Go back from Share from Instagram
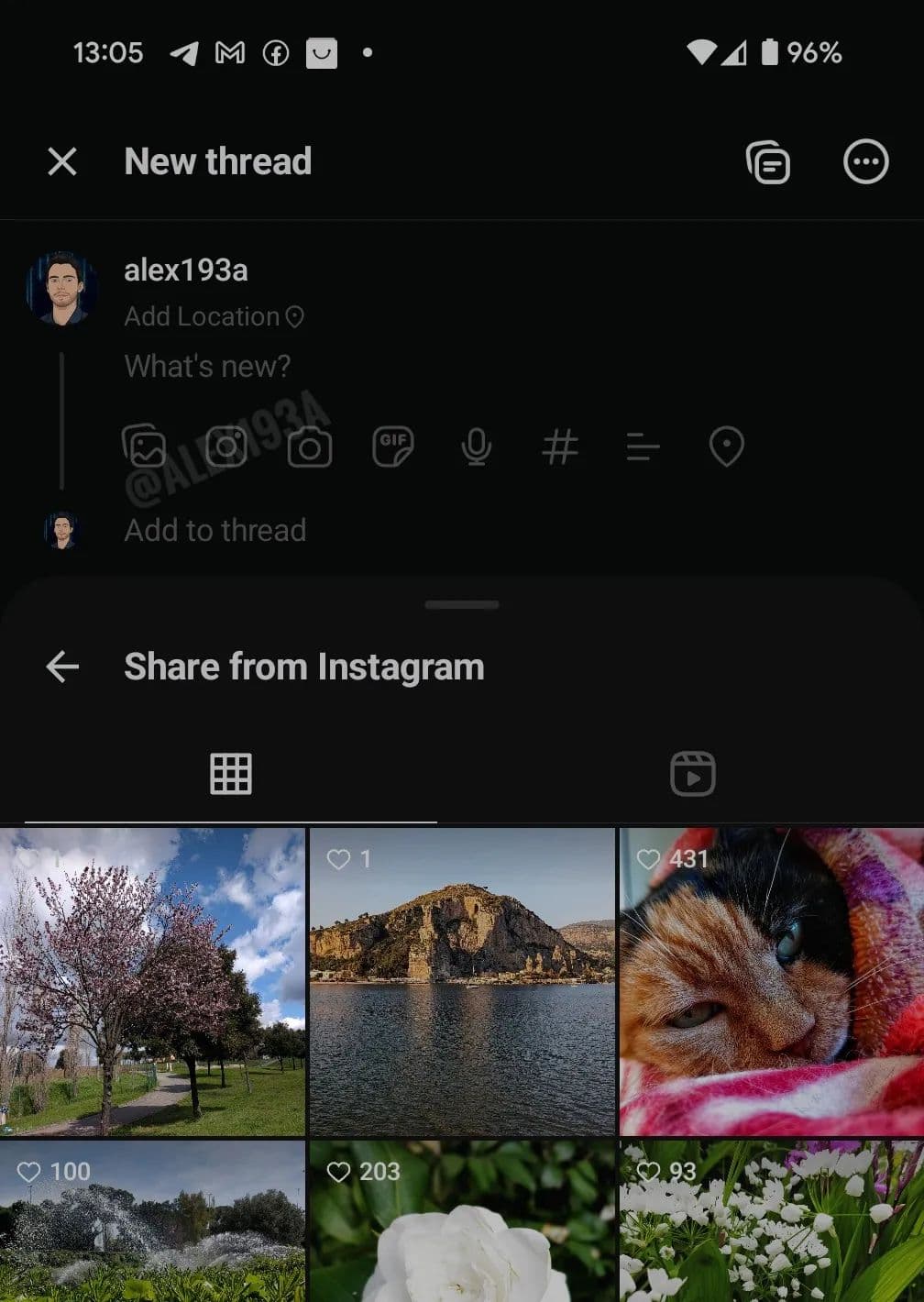Image resolution: width=924 pixels, height=1302 pixels. point(61,667)
